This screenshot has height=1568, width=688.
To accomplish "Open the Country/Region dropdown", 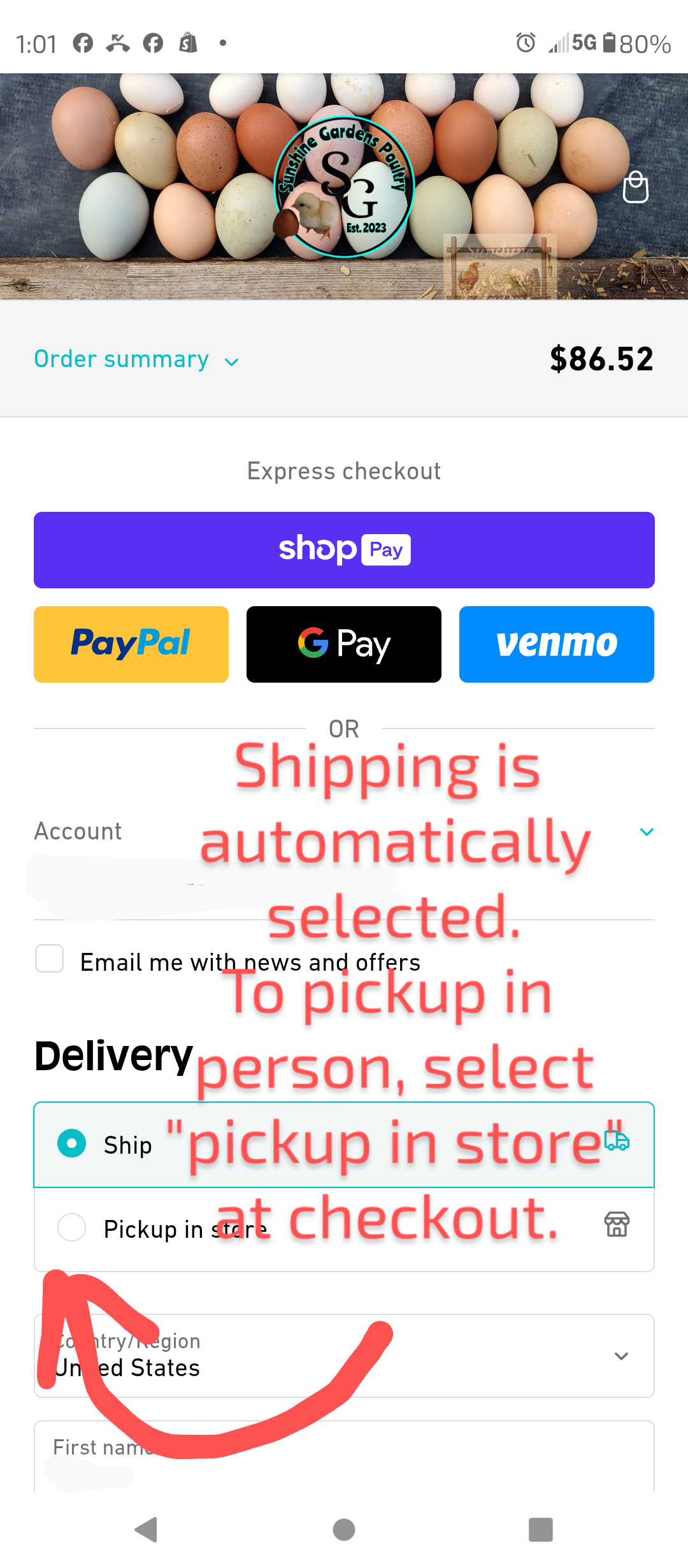I will [x=344, y=1356].
